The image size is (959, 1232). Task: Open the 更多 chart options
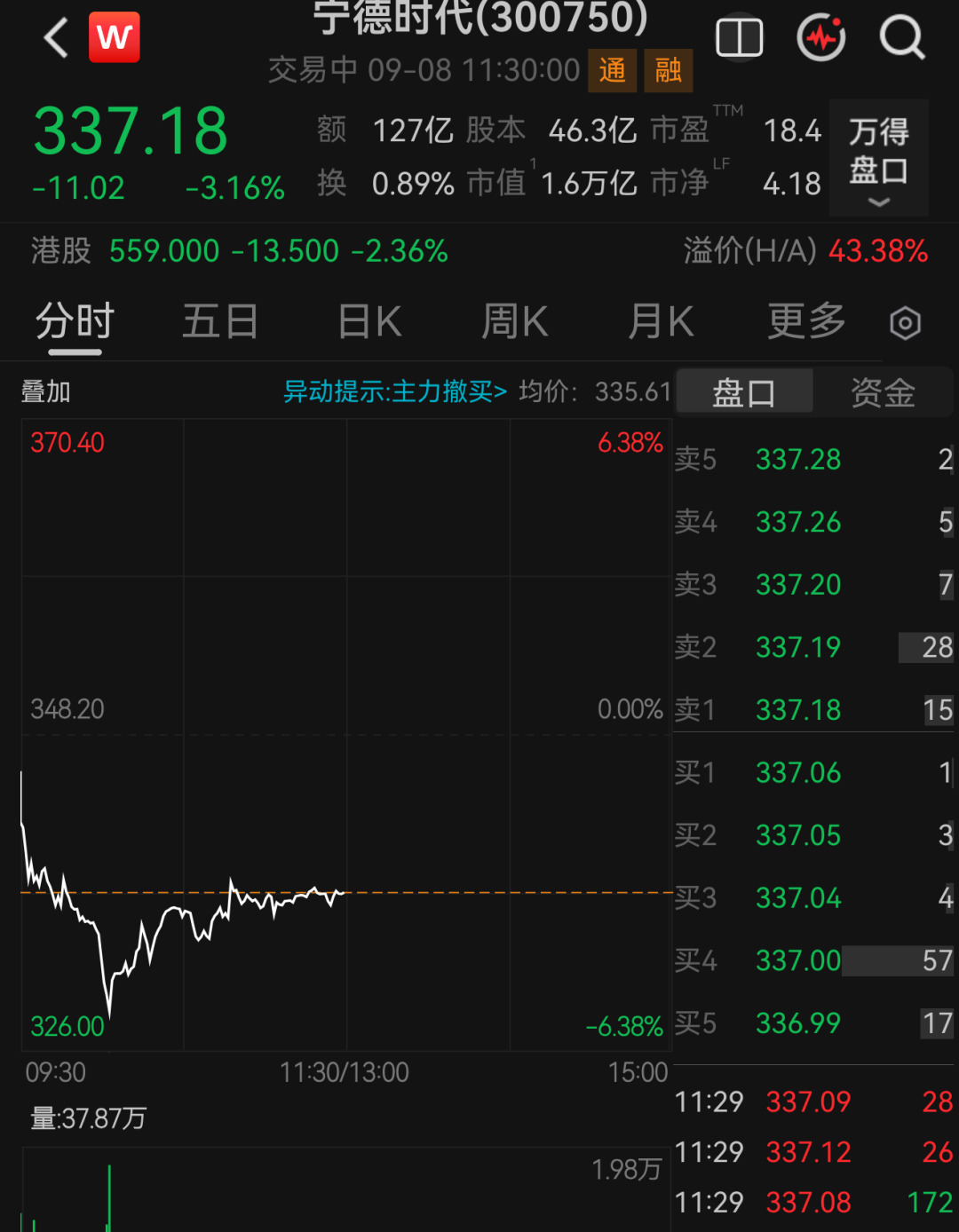point(806,321)
